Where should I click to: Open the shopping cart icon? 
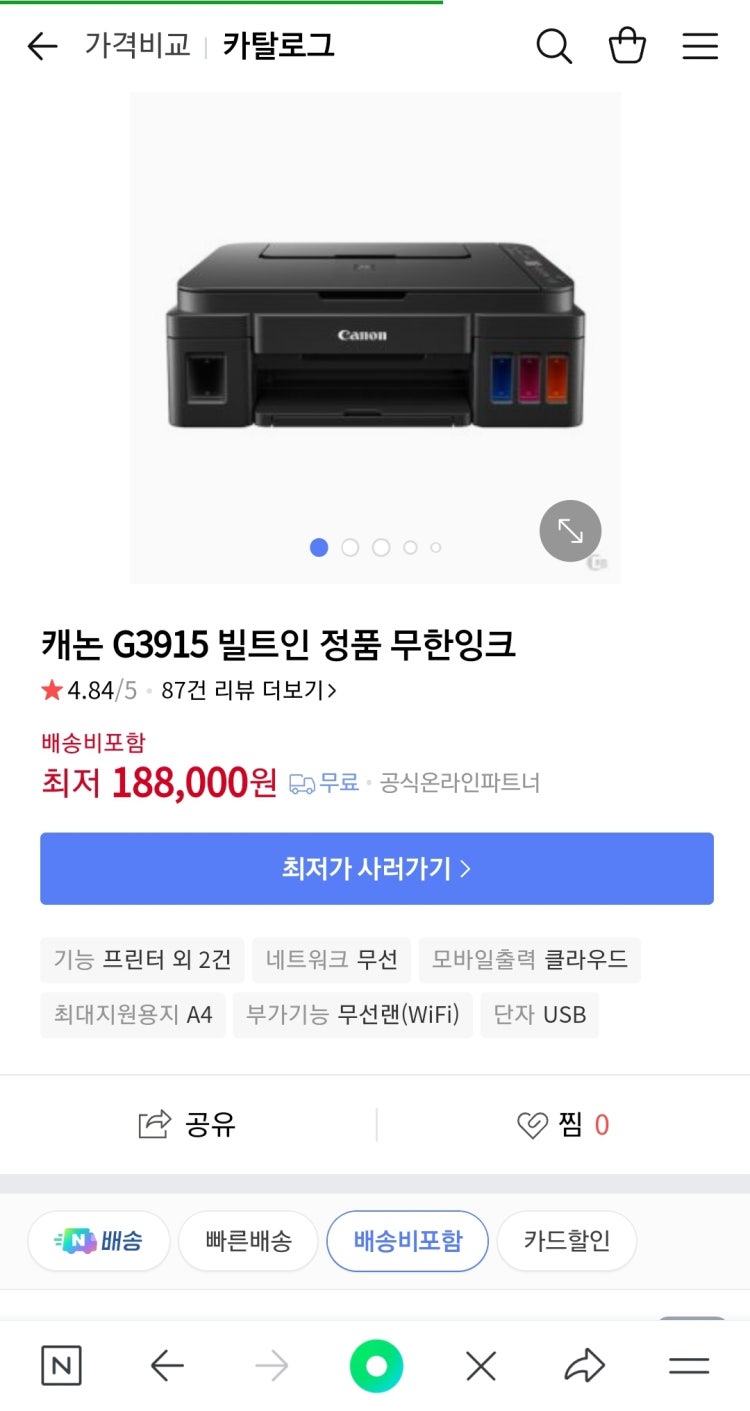(x=628, y=46)
